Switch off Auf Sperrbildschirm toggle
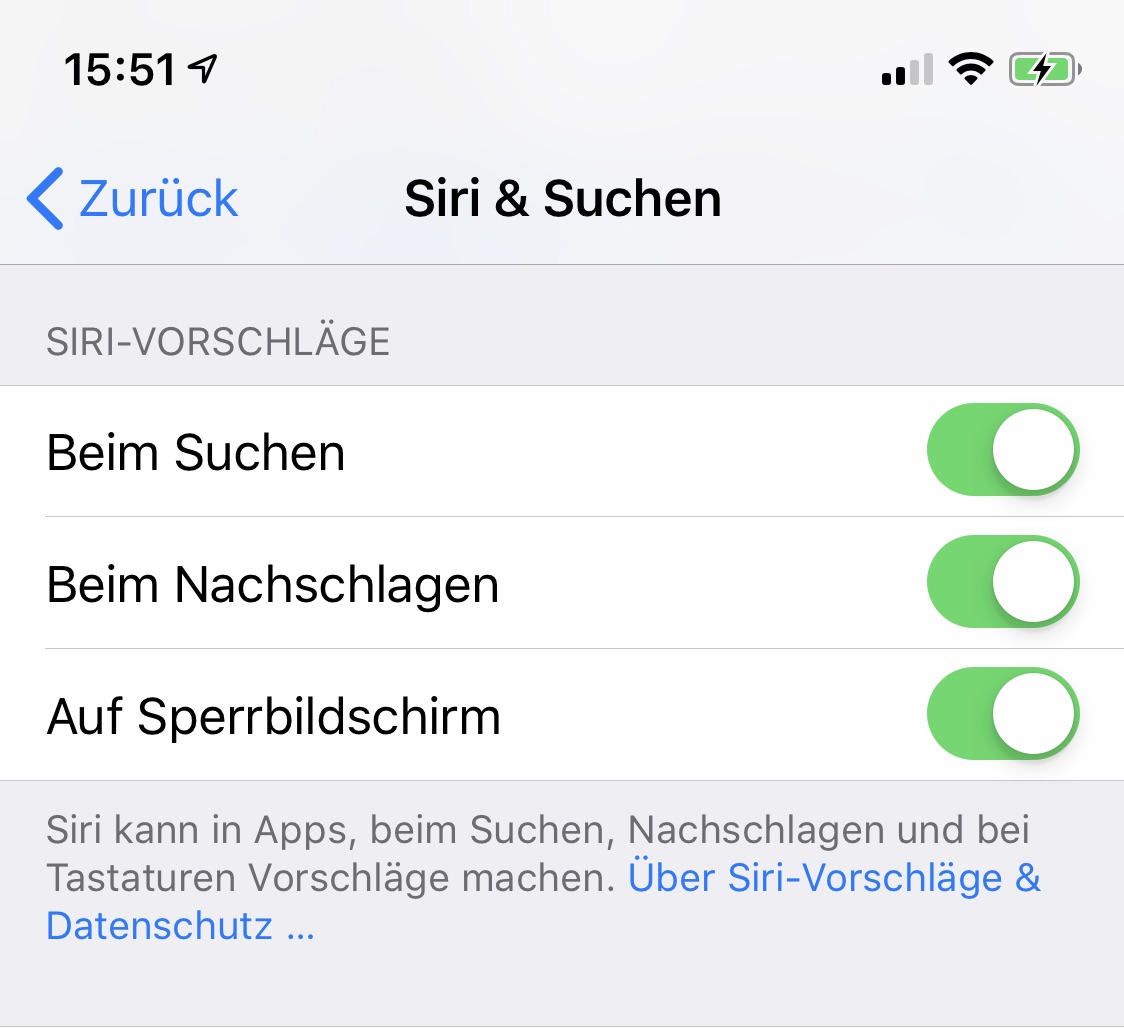Viewport: 1124px width, 1028px height. point(1002,714)
